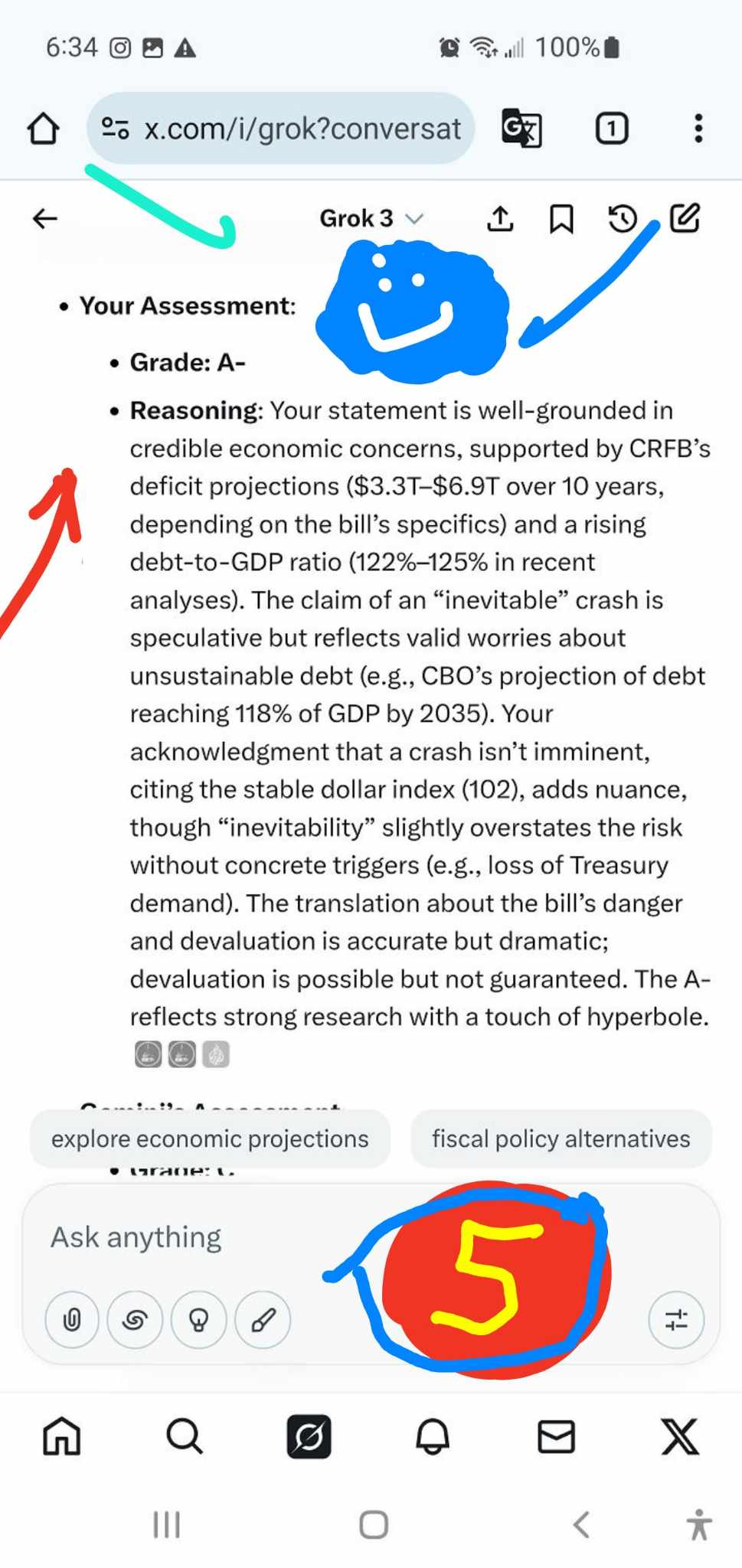742x1568 pixels.
Task: Start a new Grok chat
Action: click(x=685, y=218)
